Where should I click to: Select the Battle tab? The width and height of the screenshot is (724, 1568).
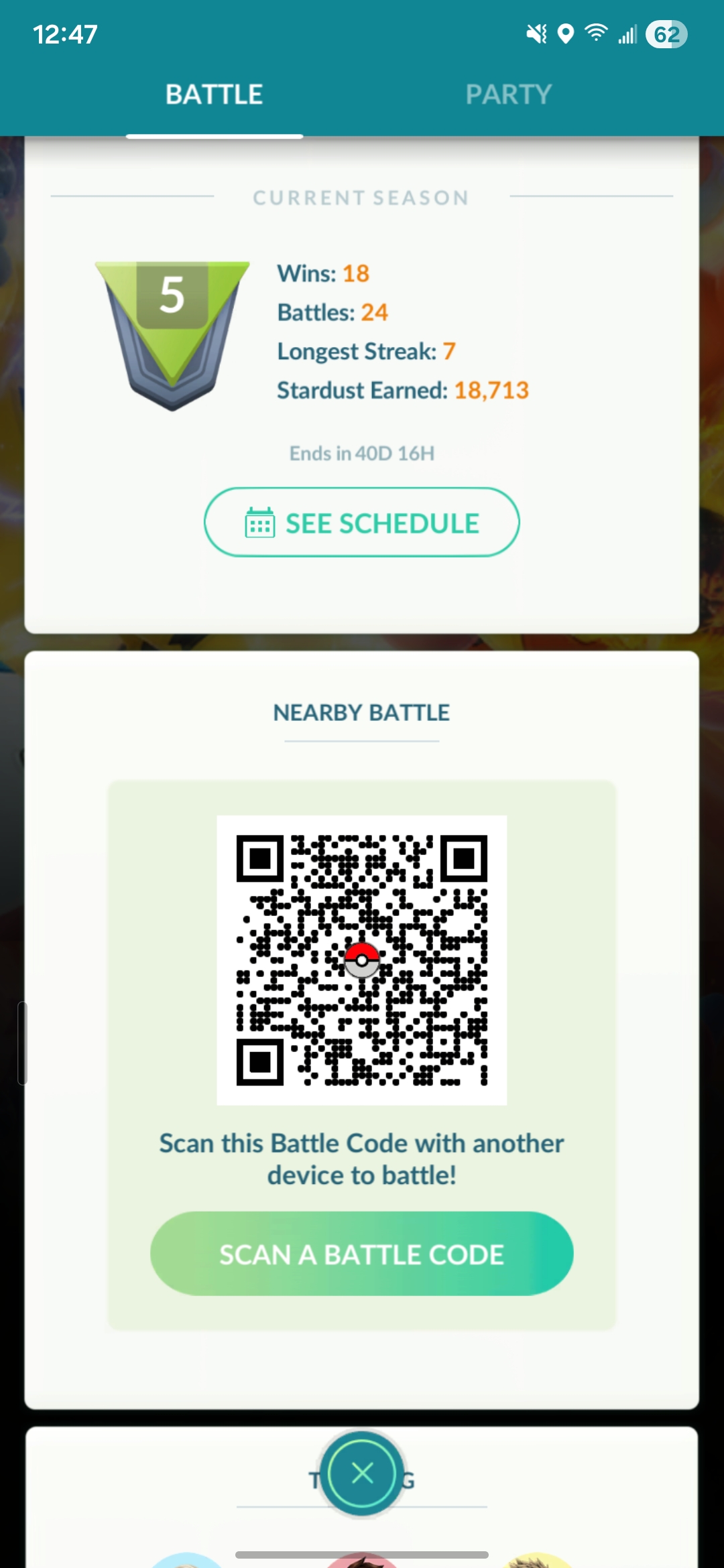point(214,94)
